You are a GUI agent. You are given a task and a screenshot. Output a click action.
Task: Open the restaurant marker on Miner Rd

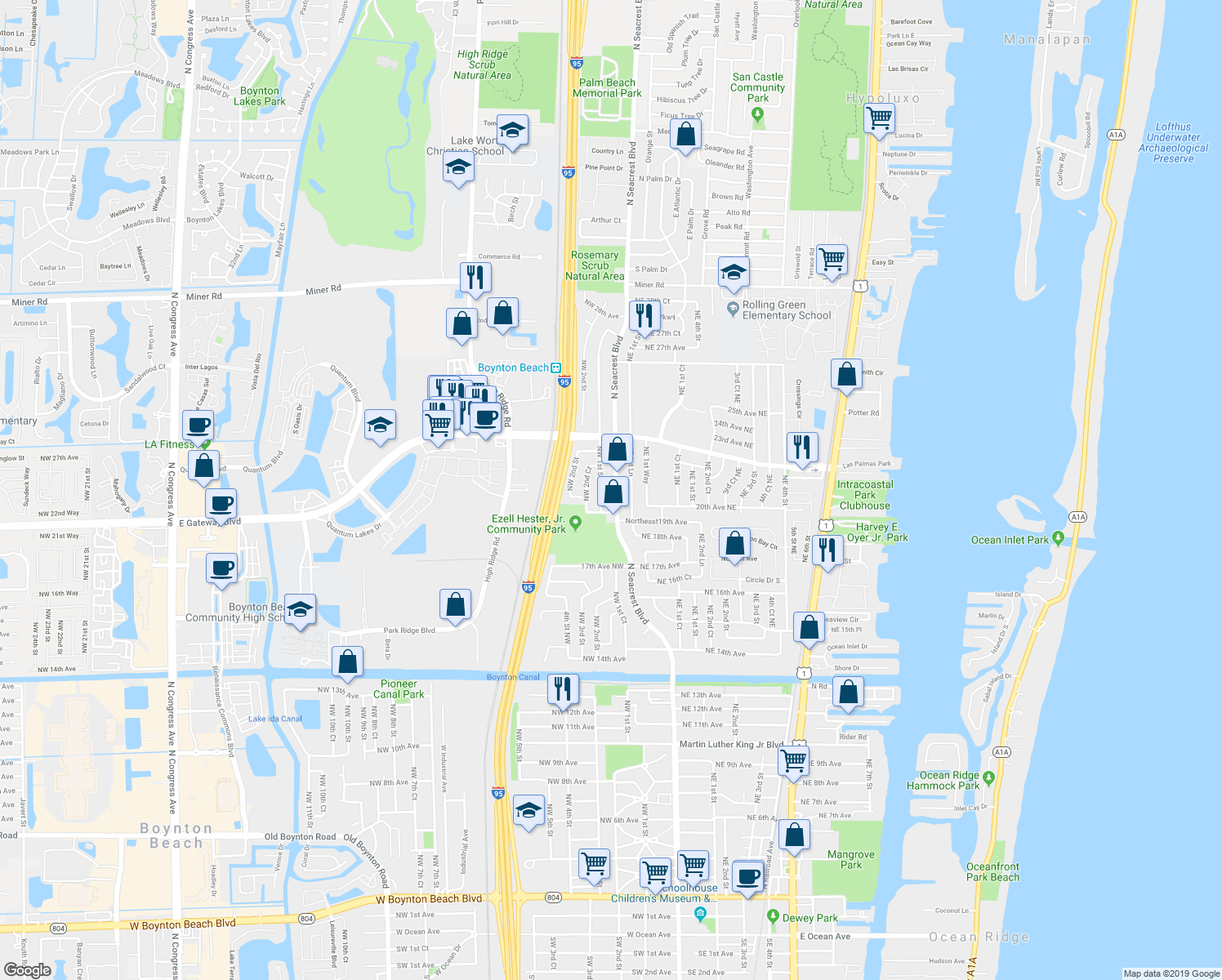[475, 277]
